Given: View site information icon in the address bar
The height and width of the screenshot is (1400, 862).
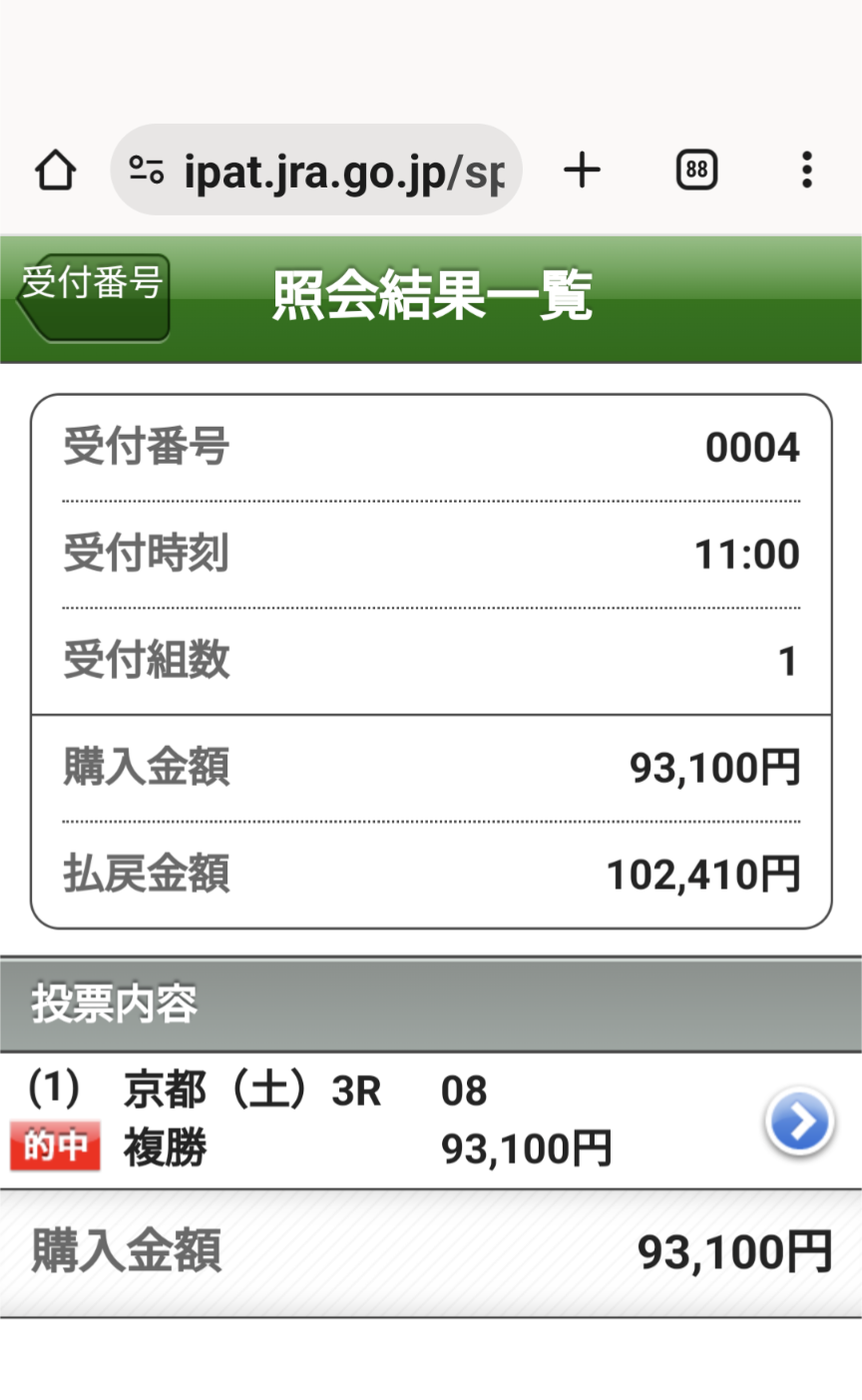Looking at the screenshot, I should pos(147,171).
